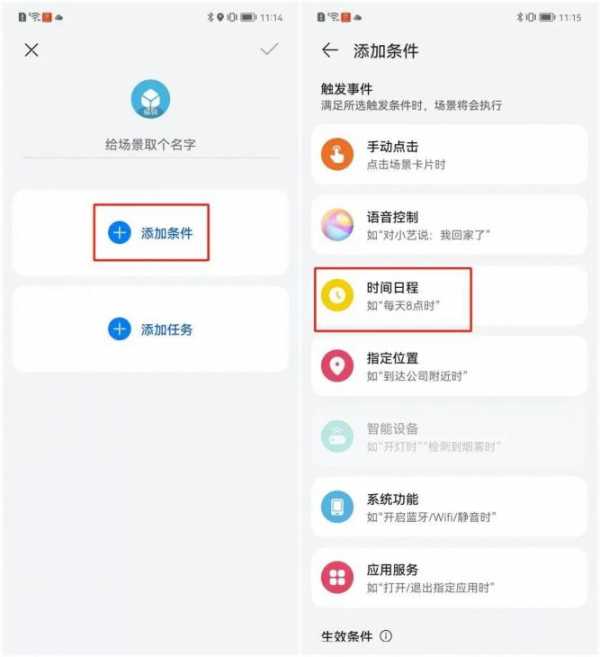Tap the scene name field 给场景取个名字
Image resolution: width=600 pixels, height=657 pixels.
tap(151, 144)
